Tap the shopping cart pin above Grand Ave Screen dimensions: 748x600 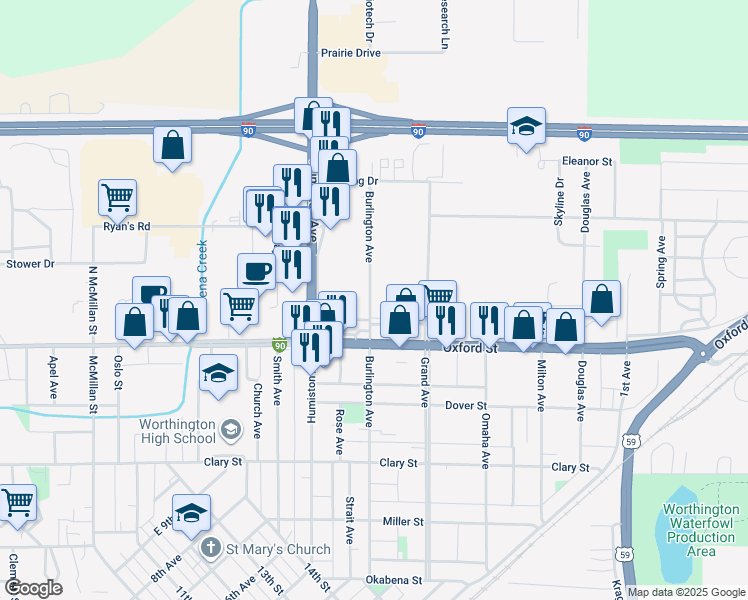(x=438, y=297)
